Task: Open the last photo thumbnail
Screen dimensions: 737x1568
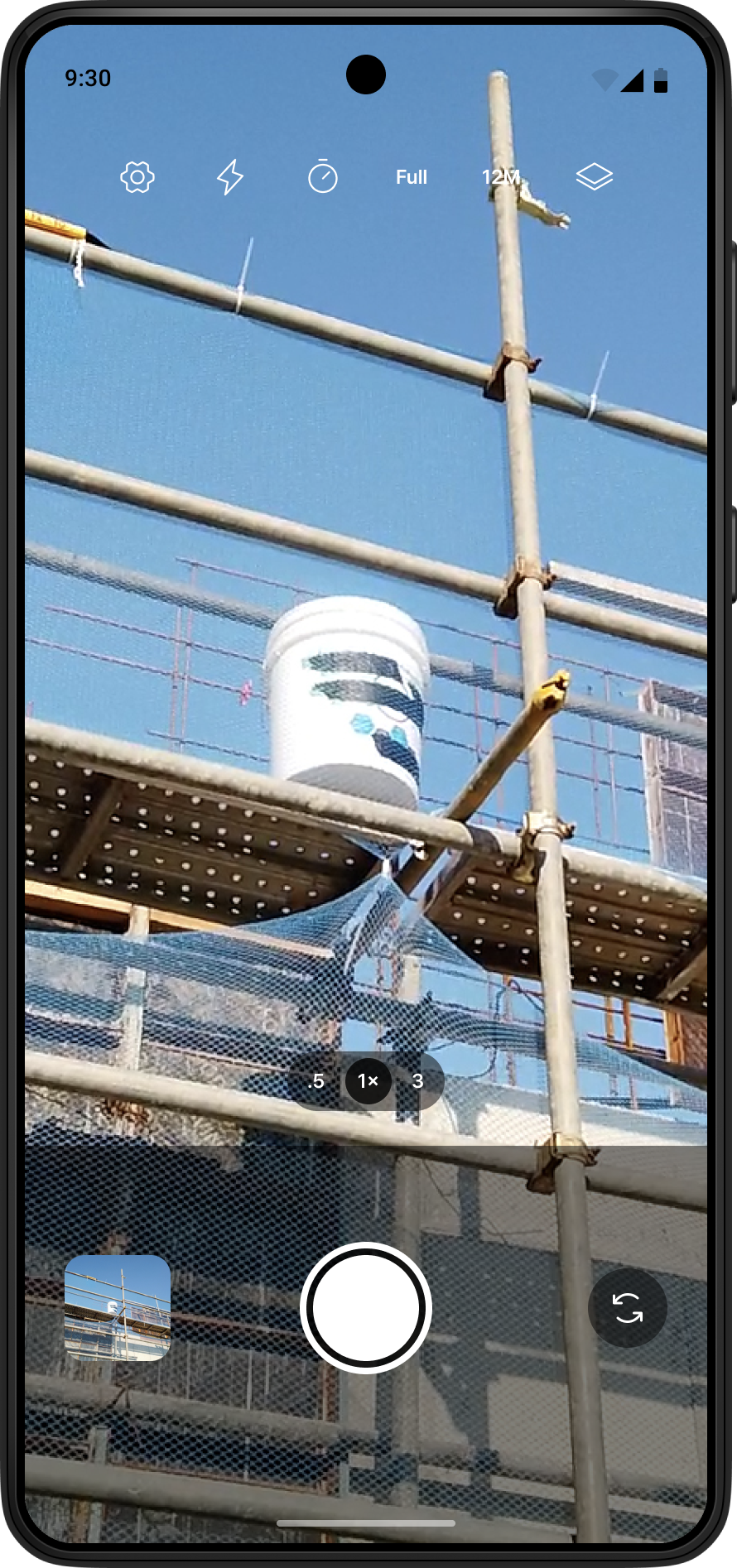Action: 118,1308
